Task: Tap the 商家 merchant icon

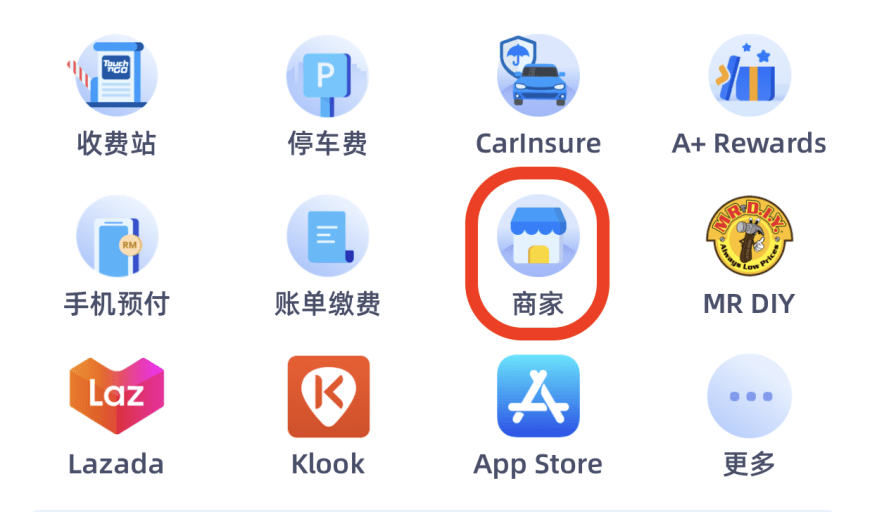Action: [x=538, y=237]
